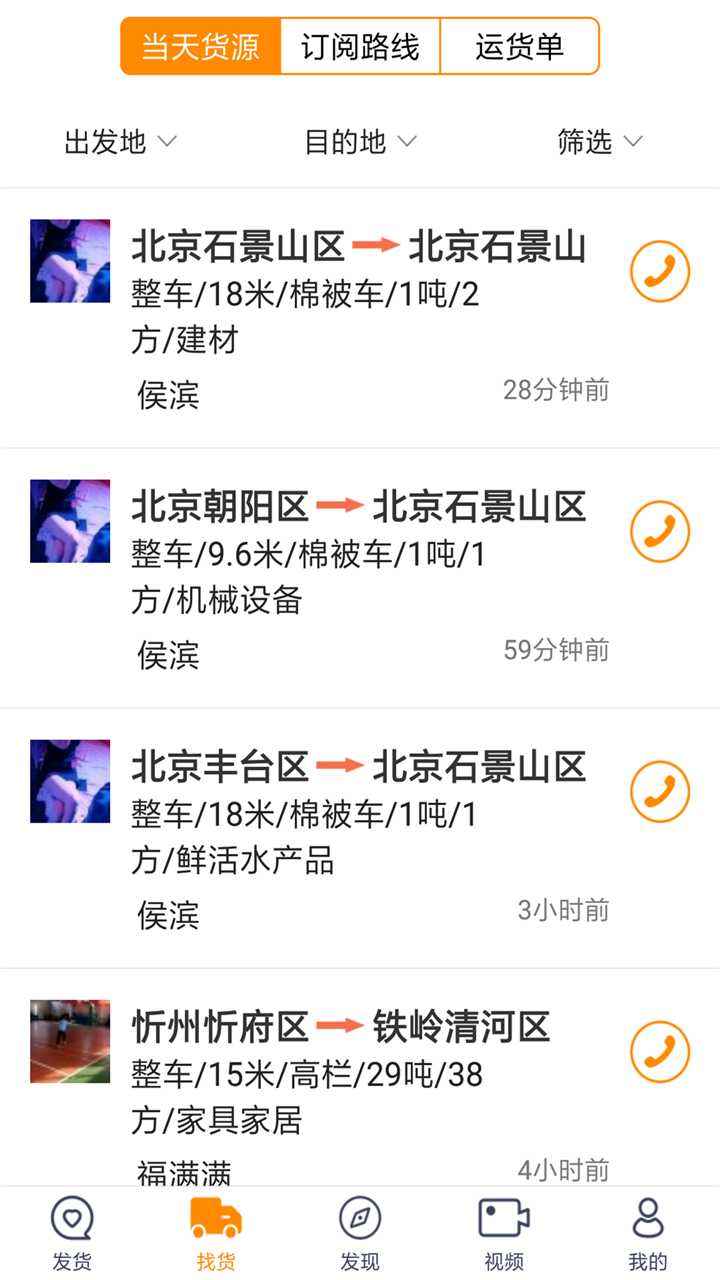Tap phone icon on 忻州忻府区 listing
Viewport: 720px width, 1280px height.
click(661, 1051)
